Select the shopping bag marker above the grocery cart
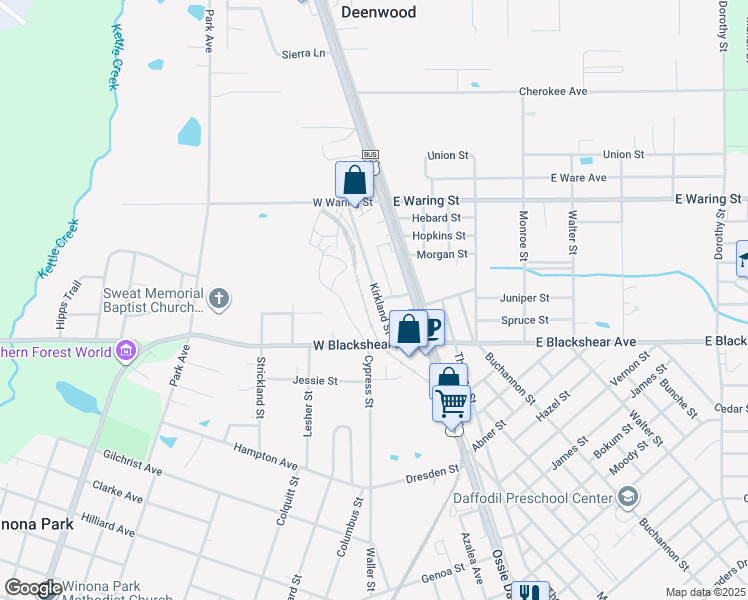Viewport: 748px width, 600px height. pos(448,379)
